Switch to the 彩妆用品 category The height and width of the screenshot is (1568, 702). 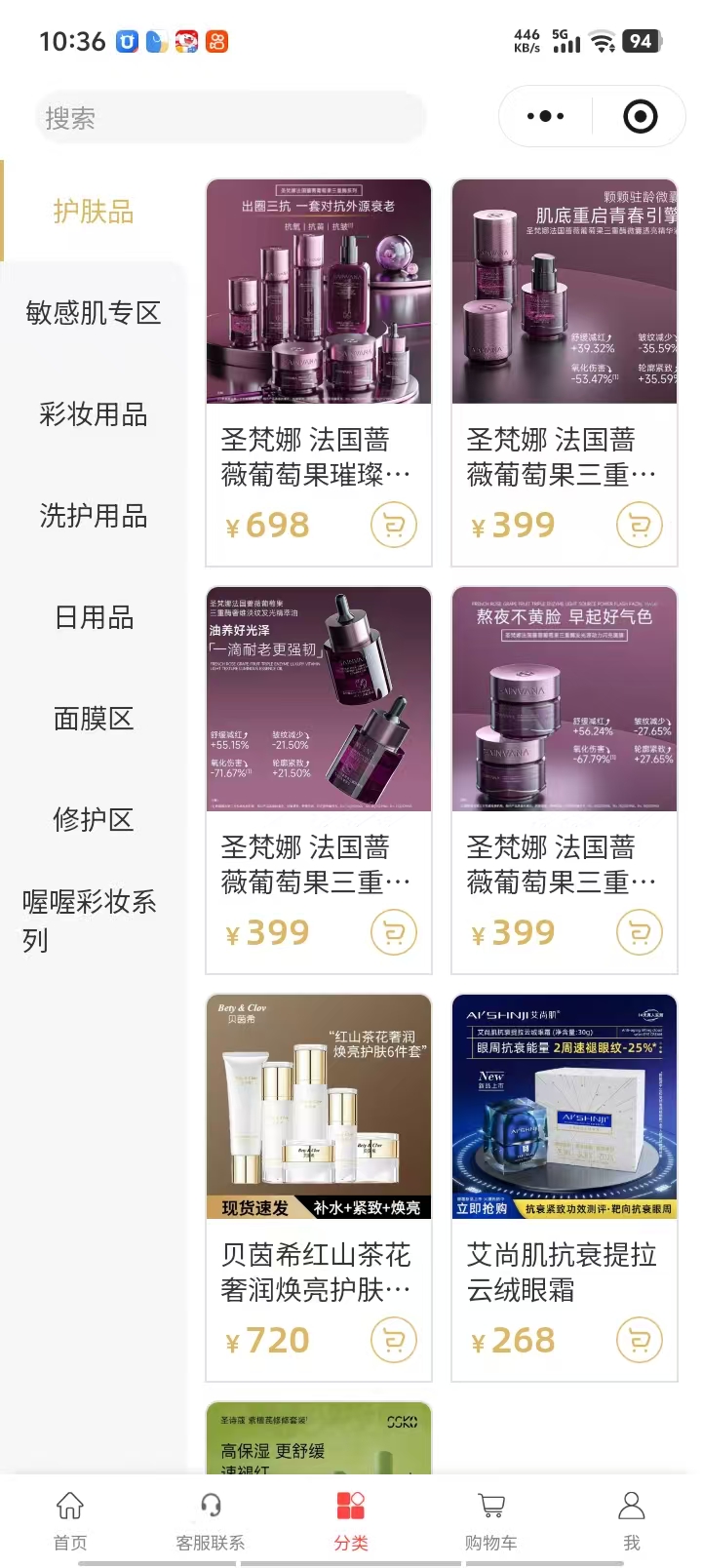coord(93,414)
